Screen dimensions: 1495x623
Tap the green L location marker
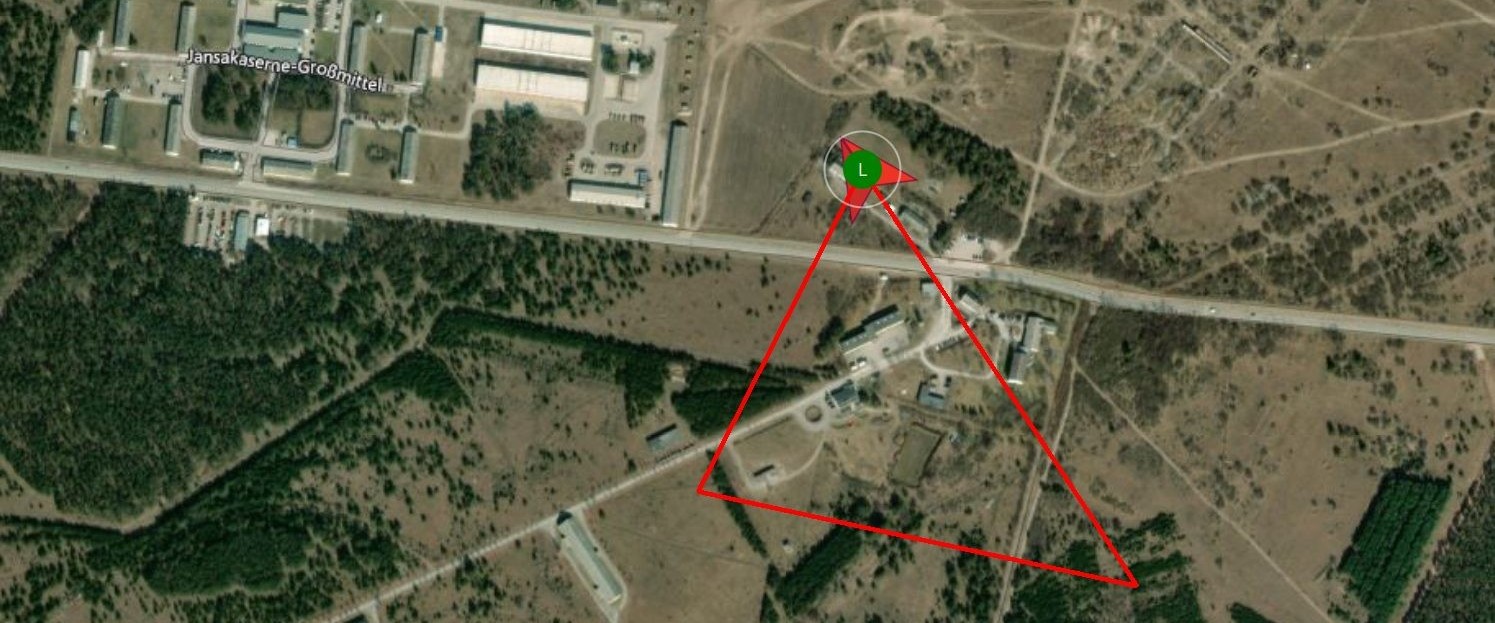pyautogui.click(x=861, y=170)
